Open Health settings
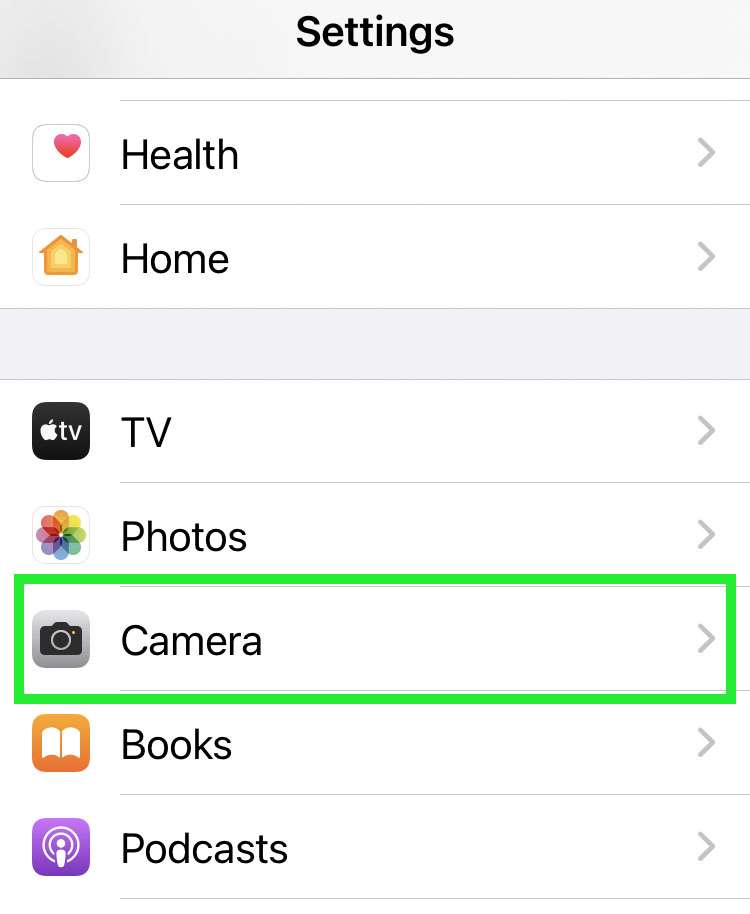The width and height of the screenshot is (750, 914). [375, 154]
